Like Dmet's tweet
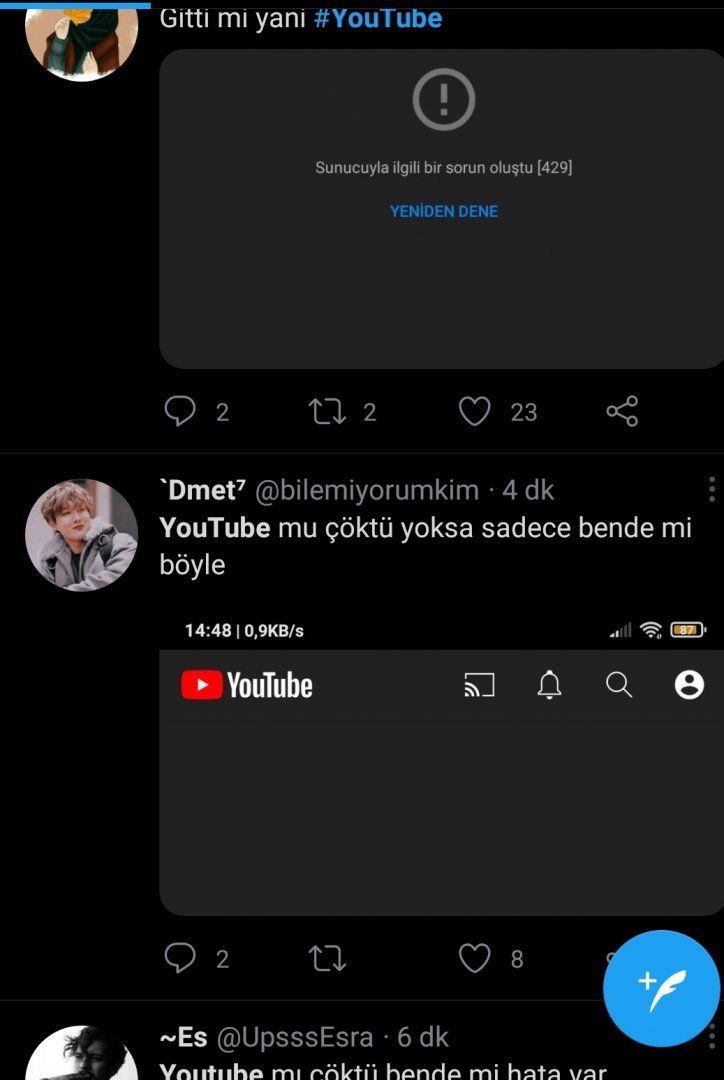Image resolution: width=724 pixels, height=1080 pixels. pyautogui.click(x=475, y=958)
